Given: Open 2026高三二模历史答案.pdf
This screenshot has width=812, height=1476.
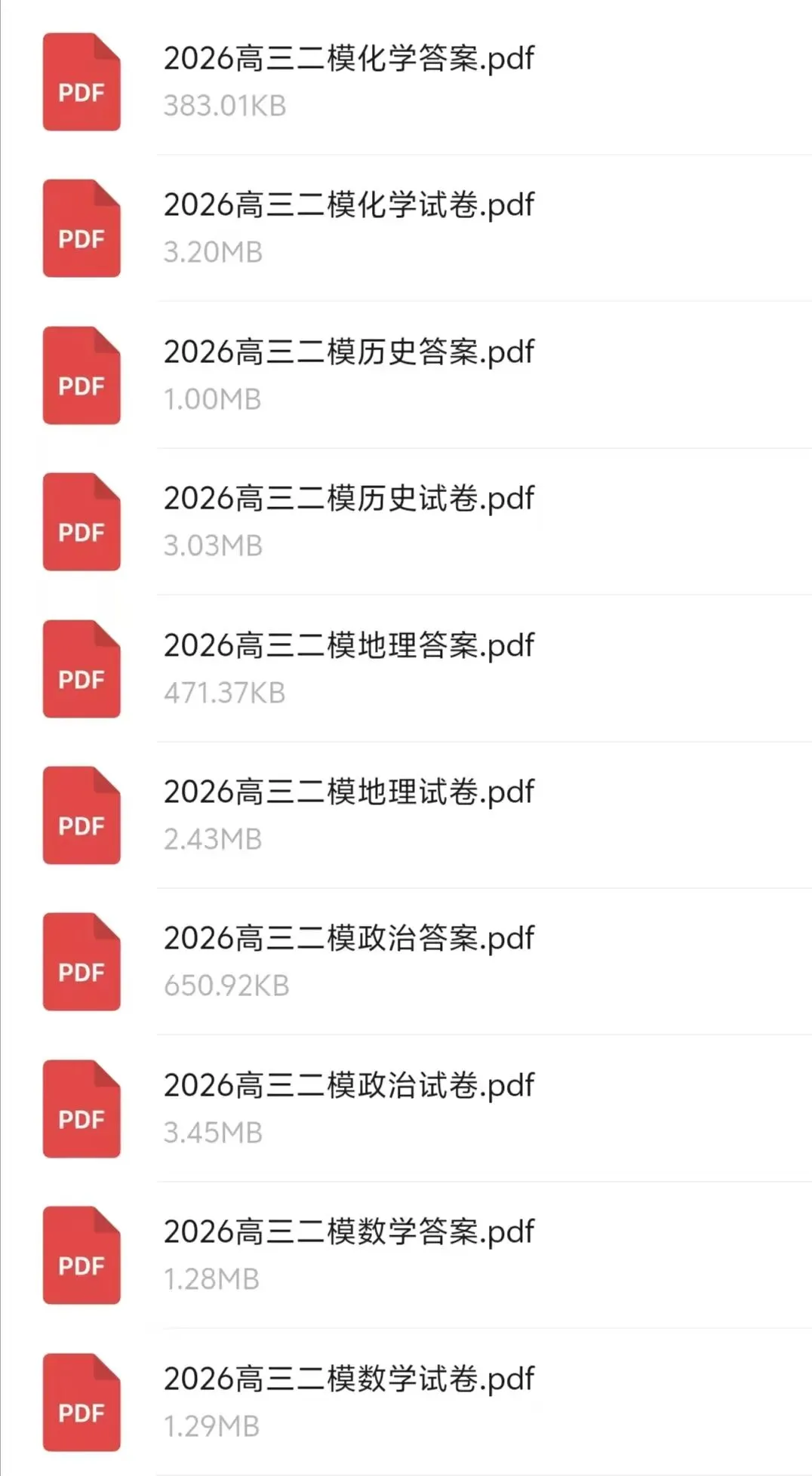Looking at the screenshot, I should click(x=406, y=375).
